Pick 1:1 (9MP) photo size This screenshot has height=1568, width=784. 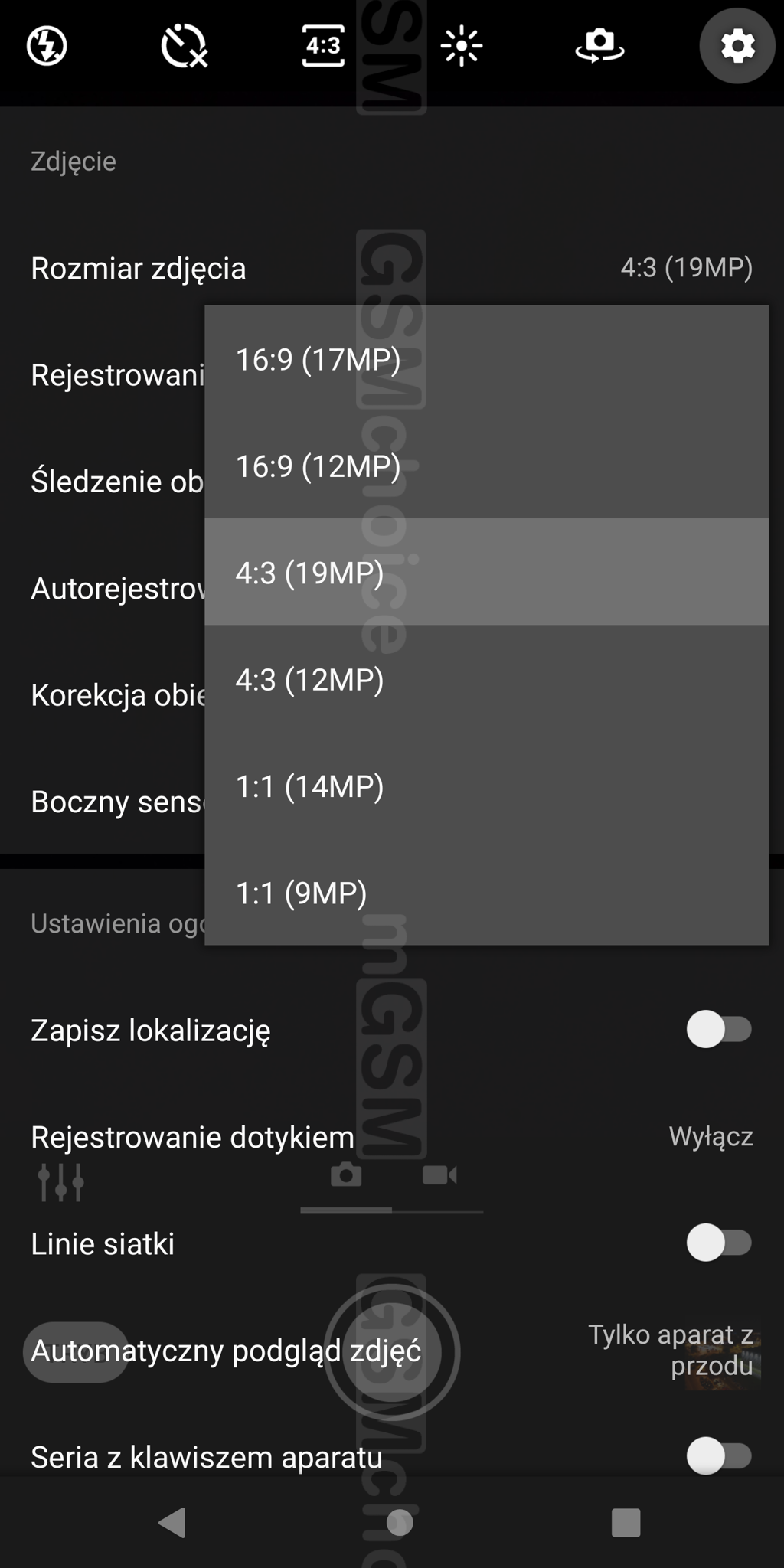(x=486, y=892)
